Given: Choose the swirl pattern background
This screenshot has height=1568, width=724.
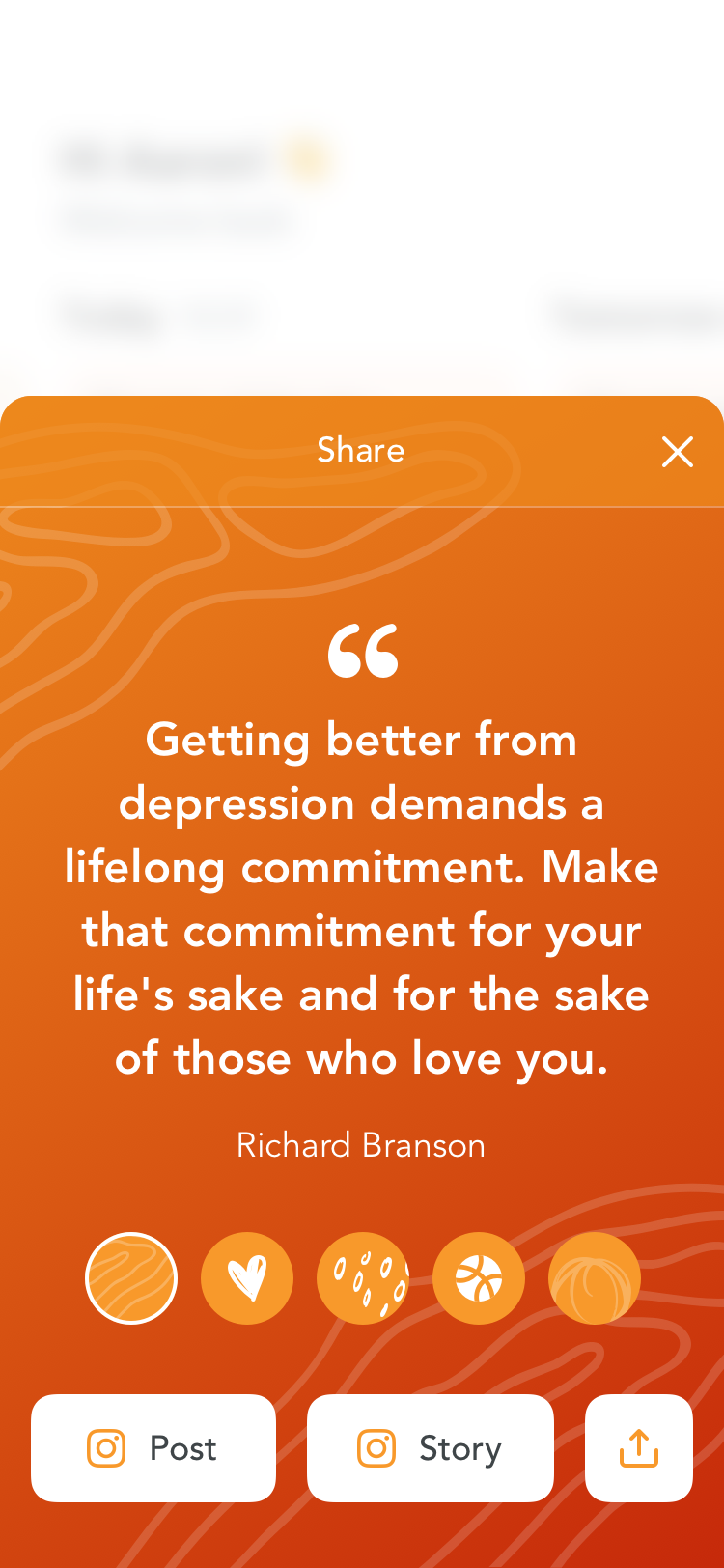Looking at the screenshot, I should (595, 1278).
